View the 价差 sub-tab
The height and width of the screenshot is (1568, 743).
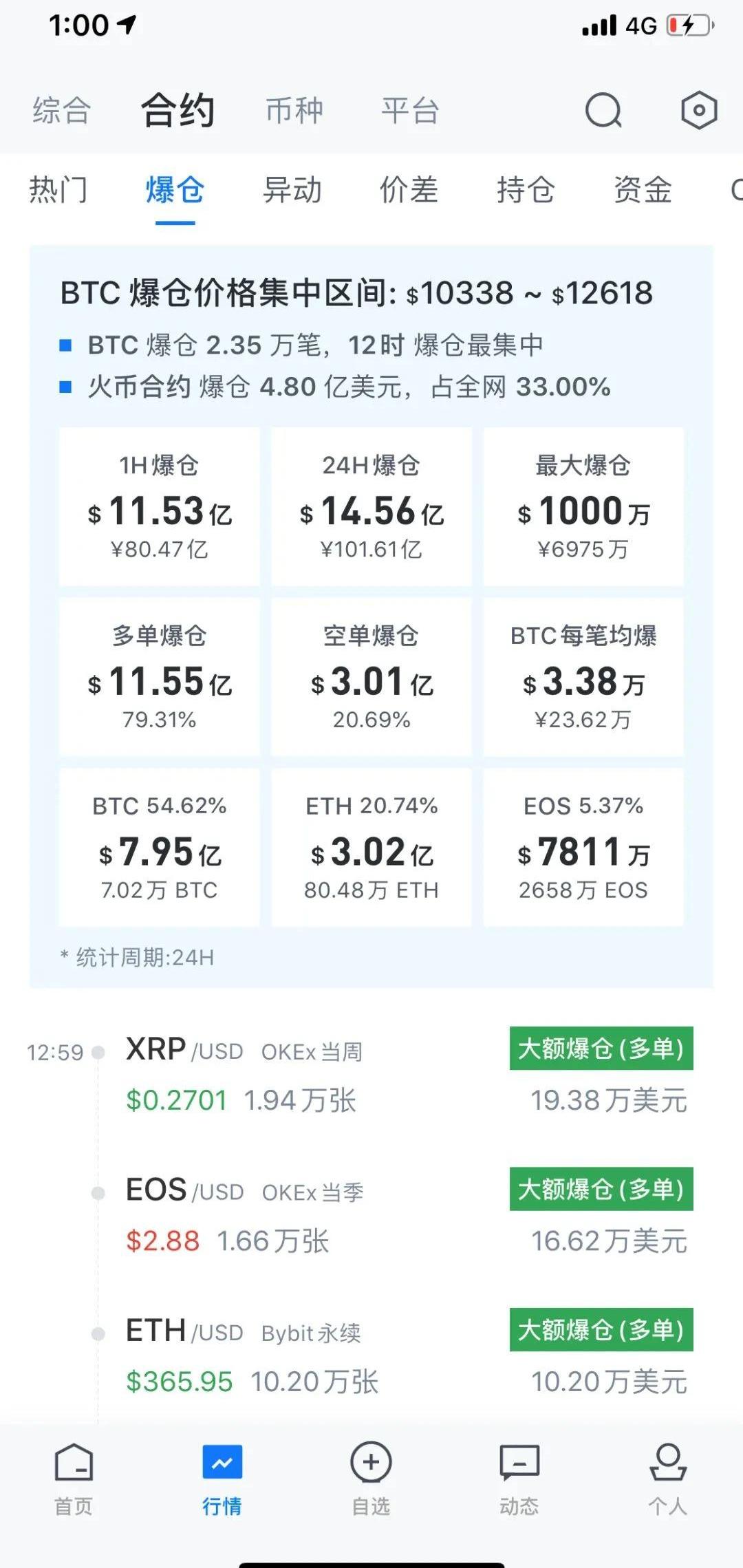click(x=409, y=190)
